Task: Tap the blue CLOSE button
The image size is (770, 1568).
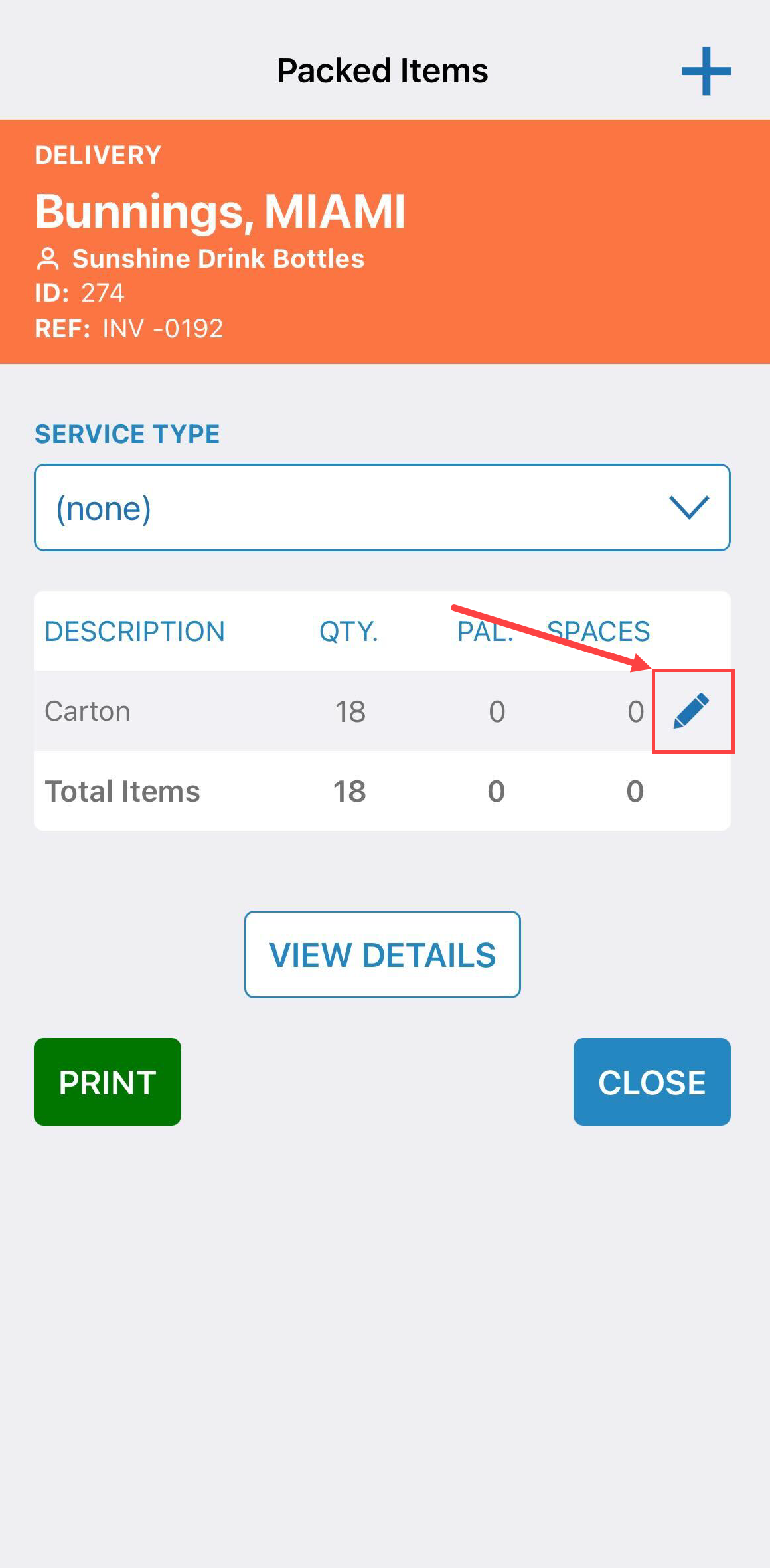Action: coord(651,1082)
